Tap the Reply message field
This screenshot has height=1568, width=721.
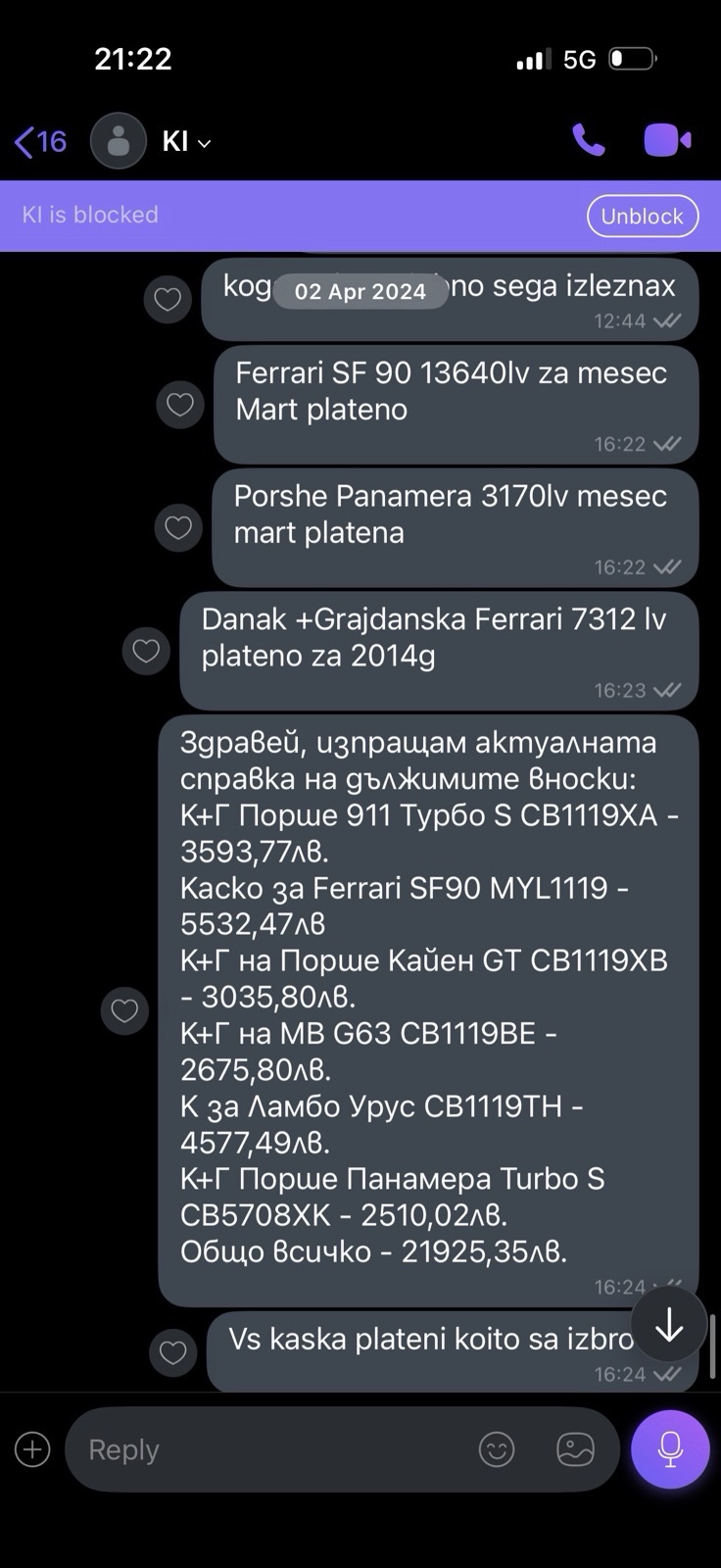pos(264,1449)
